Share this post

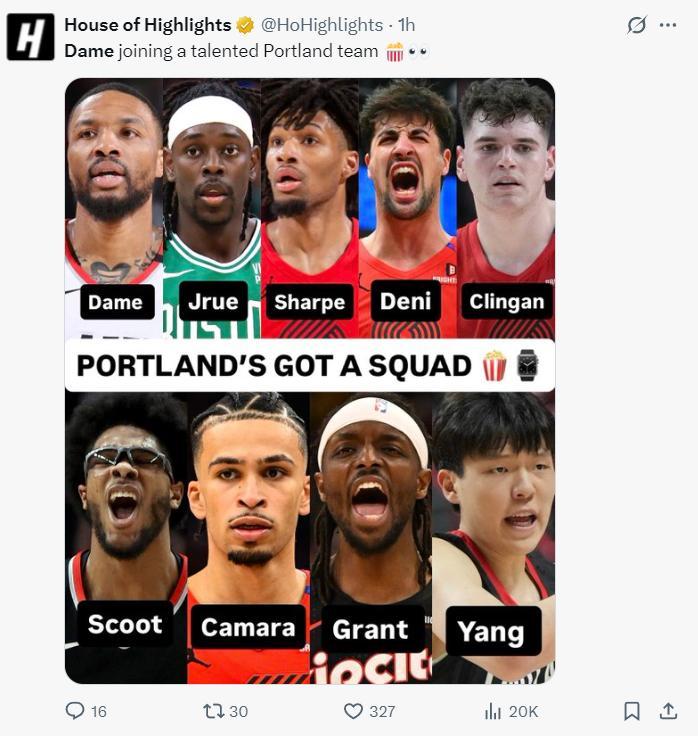pyautogui.click(x=668, y=711)
